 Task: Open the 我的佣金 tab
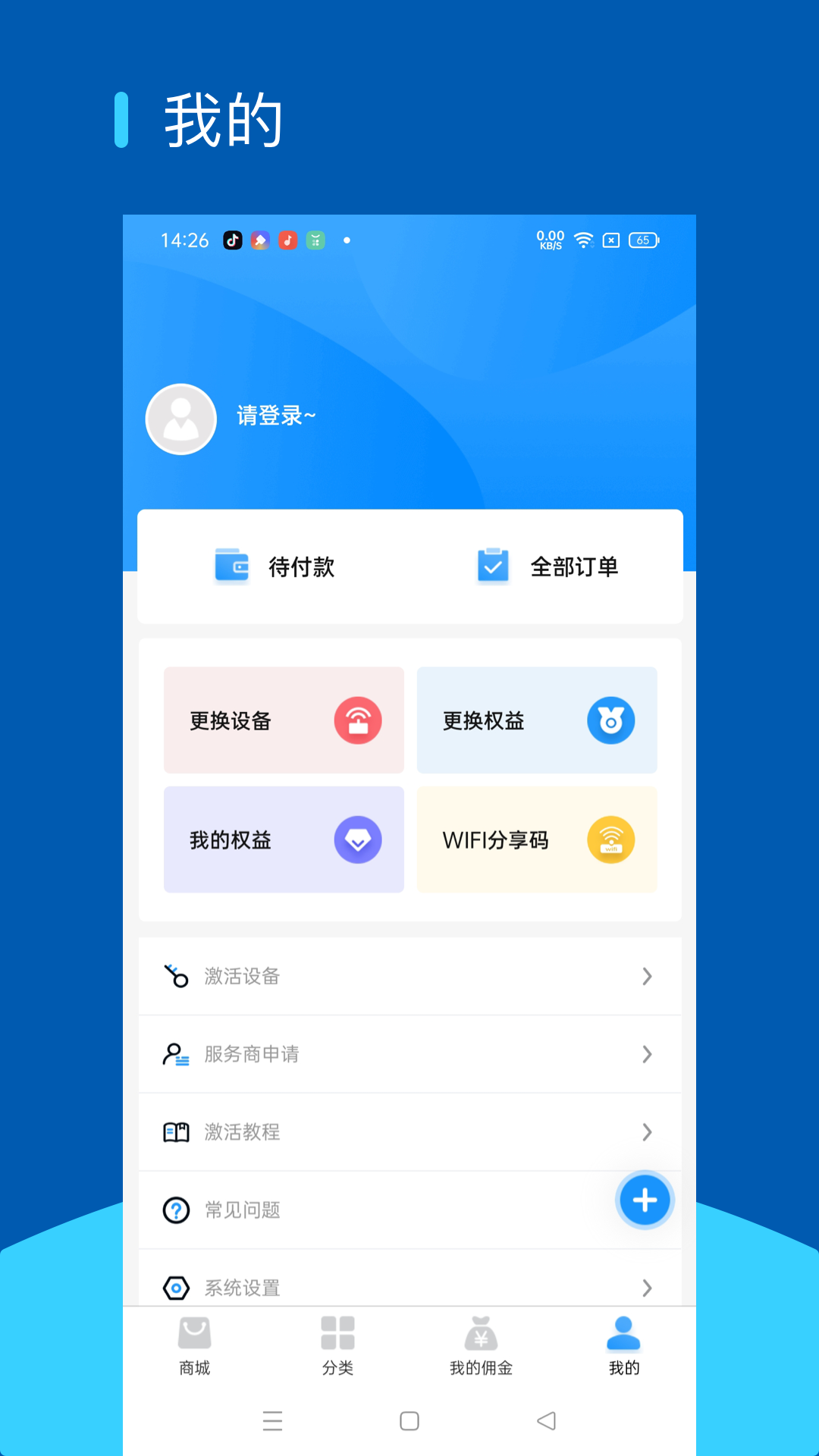pyautogui.click(x=480, y=1346)
